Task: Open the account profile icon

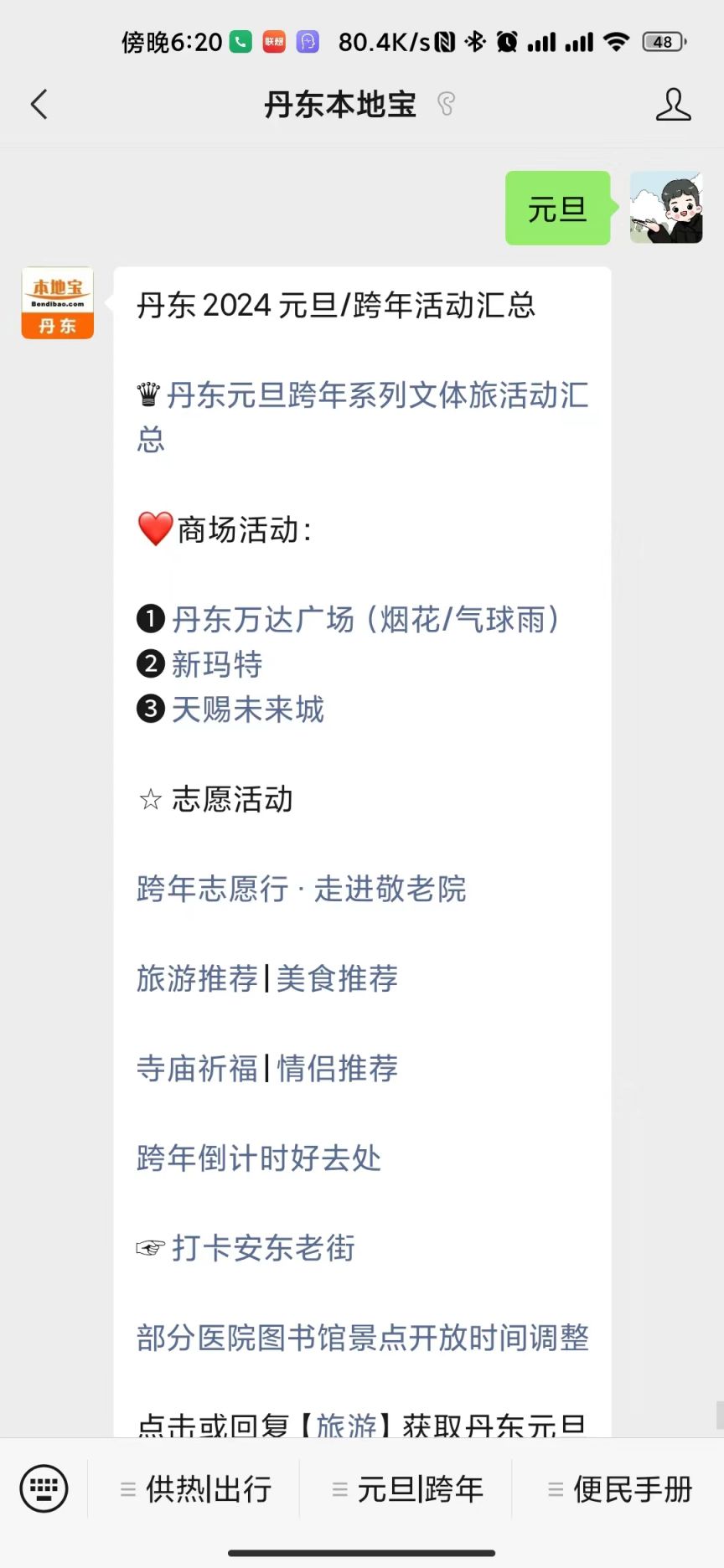Action: [673, 105]
